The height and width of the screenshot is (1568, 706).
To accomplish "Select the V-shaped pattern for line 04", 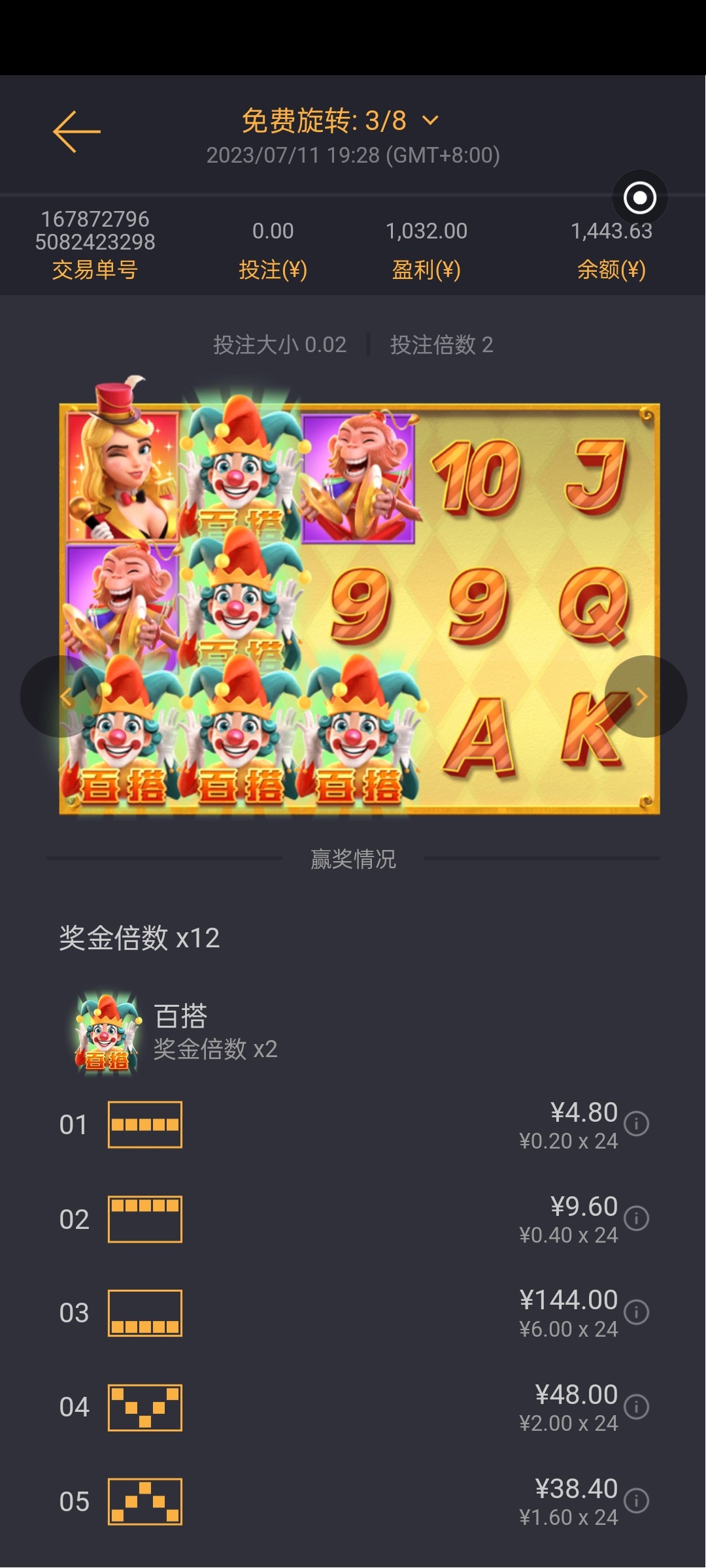I will tap(143, 1407).
